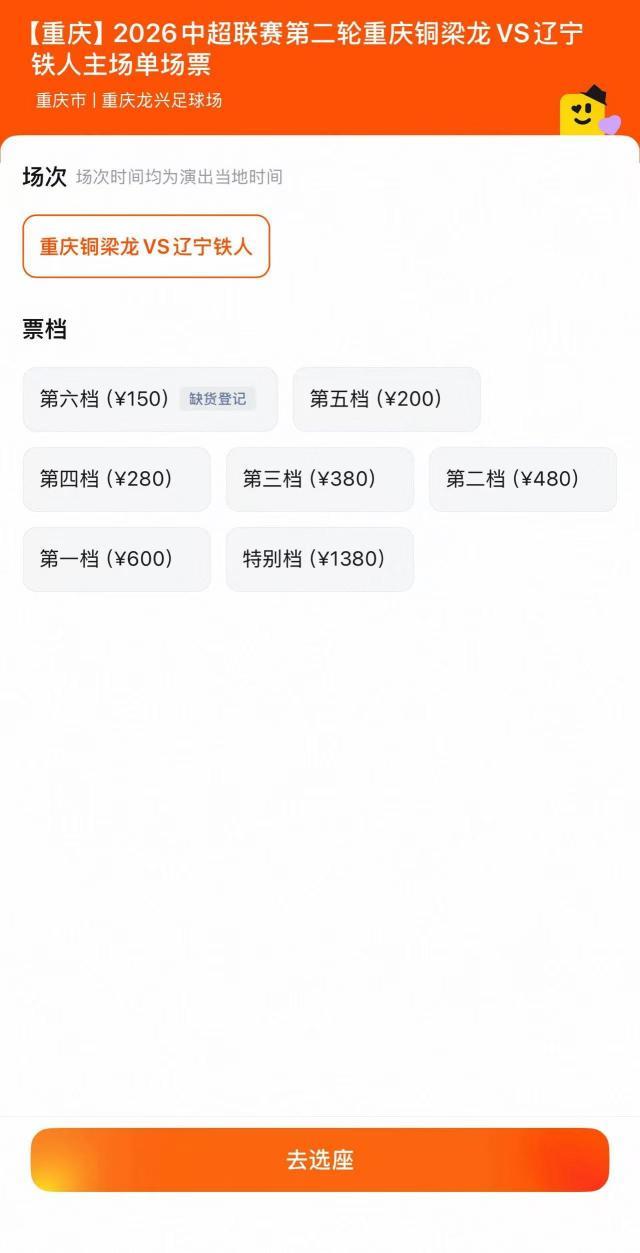Pick the 第四档 ¥280 ticket tier
The width and height of the screenshot is (640, 1253).
[x=116, y=479]
